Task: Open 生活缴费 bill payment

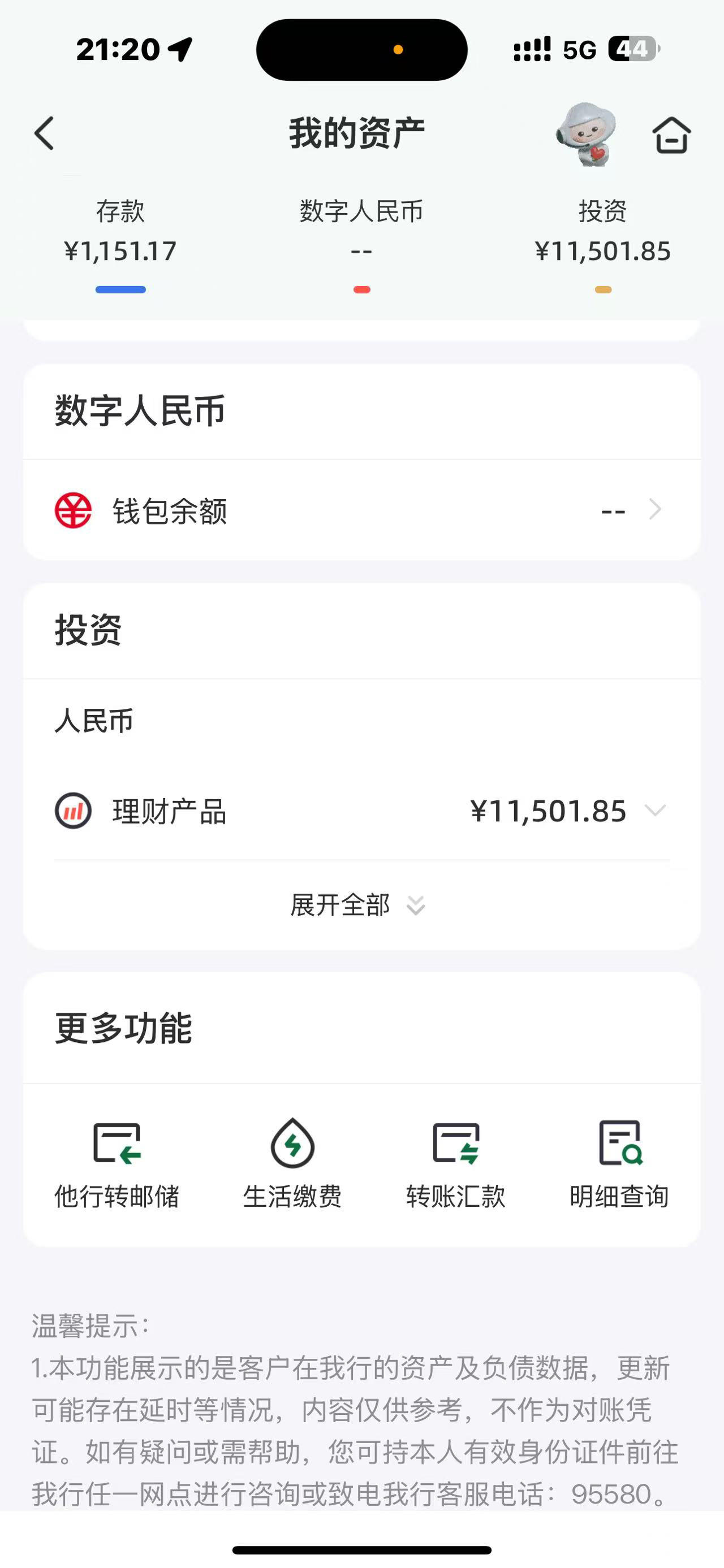Action: click(292, 1164)
